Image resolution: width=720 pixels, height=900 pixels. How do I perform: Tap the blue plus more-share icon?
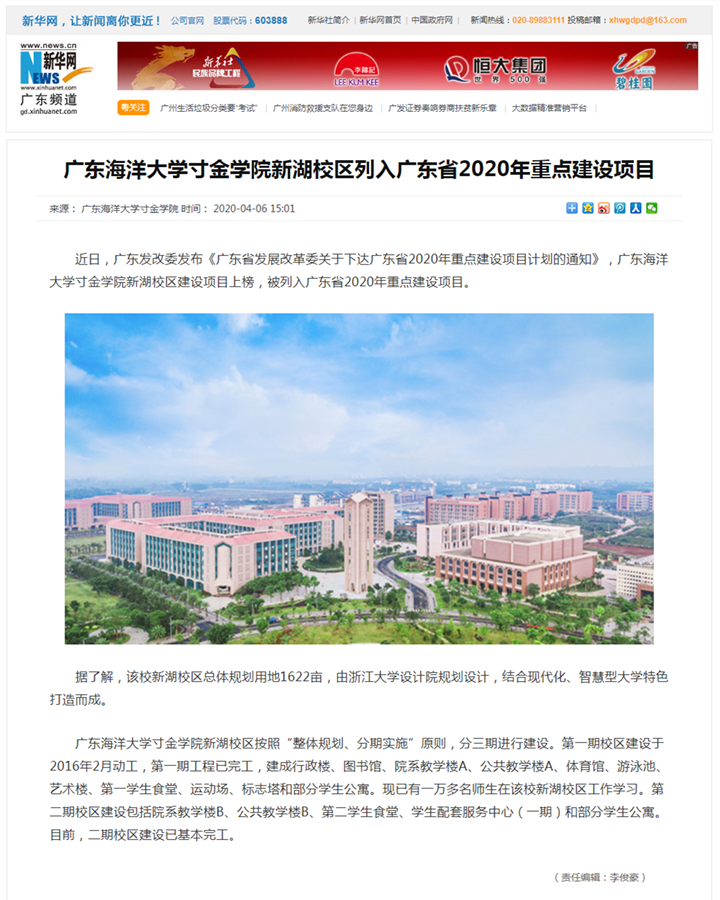point(572,208)
